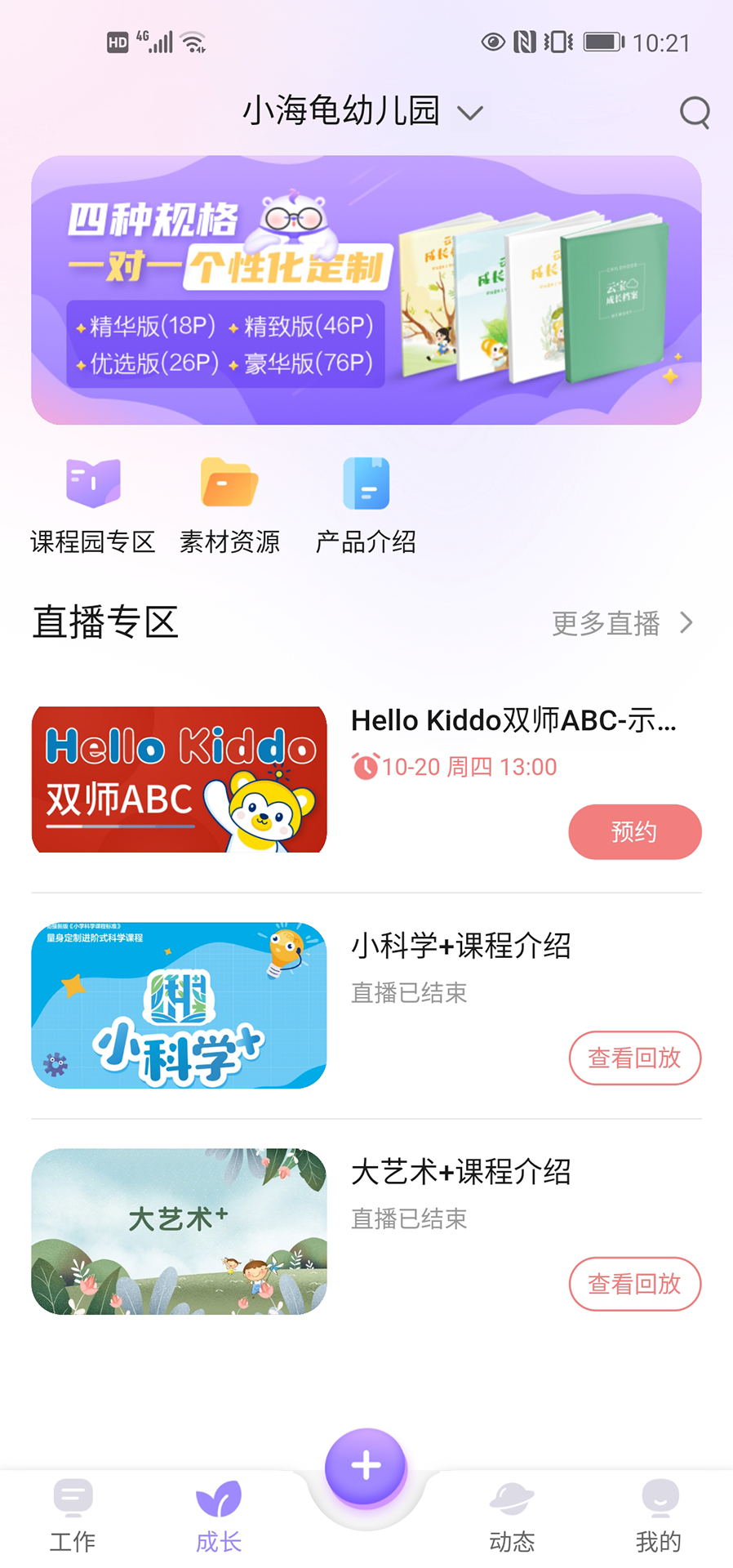733x1568 pixels.
Task: Tap 查看回放 for 小科学+课程介绍
Action: click(635, 1058)
